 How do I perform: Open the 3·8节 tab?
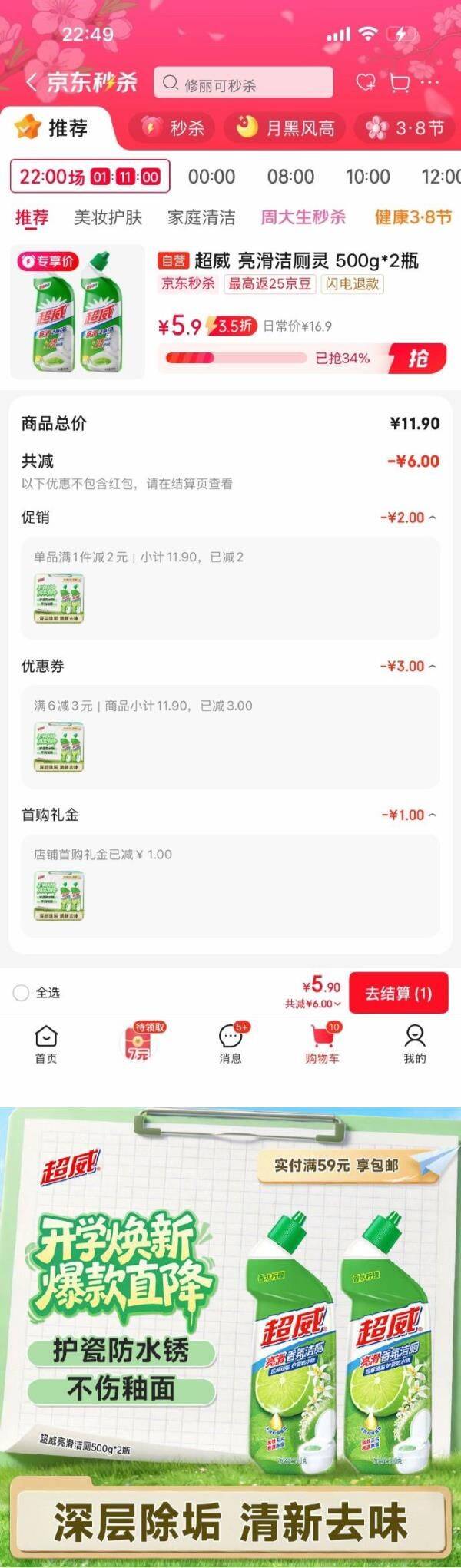[405, 127]
